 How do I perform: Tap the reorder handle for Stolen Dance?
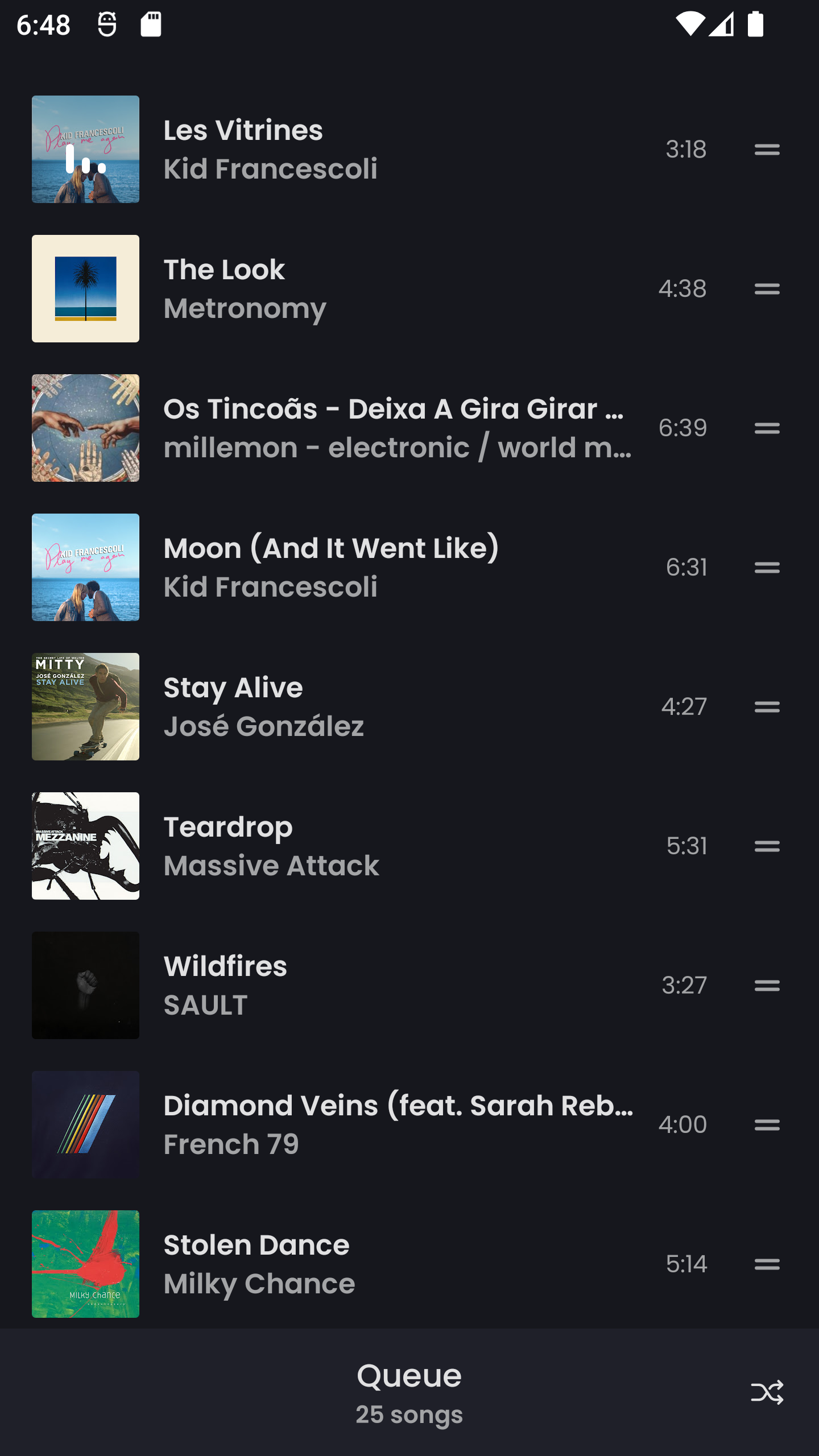tap(767, 1264)
